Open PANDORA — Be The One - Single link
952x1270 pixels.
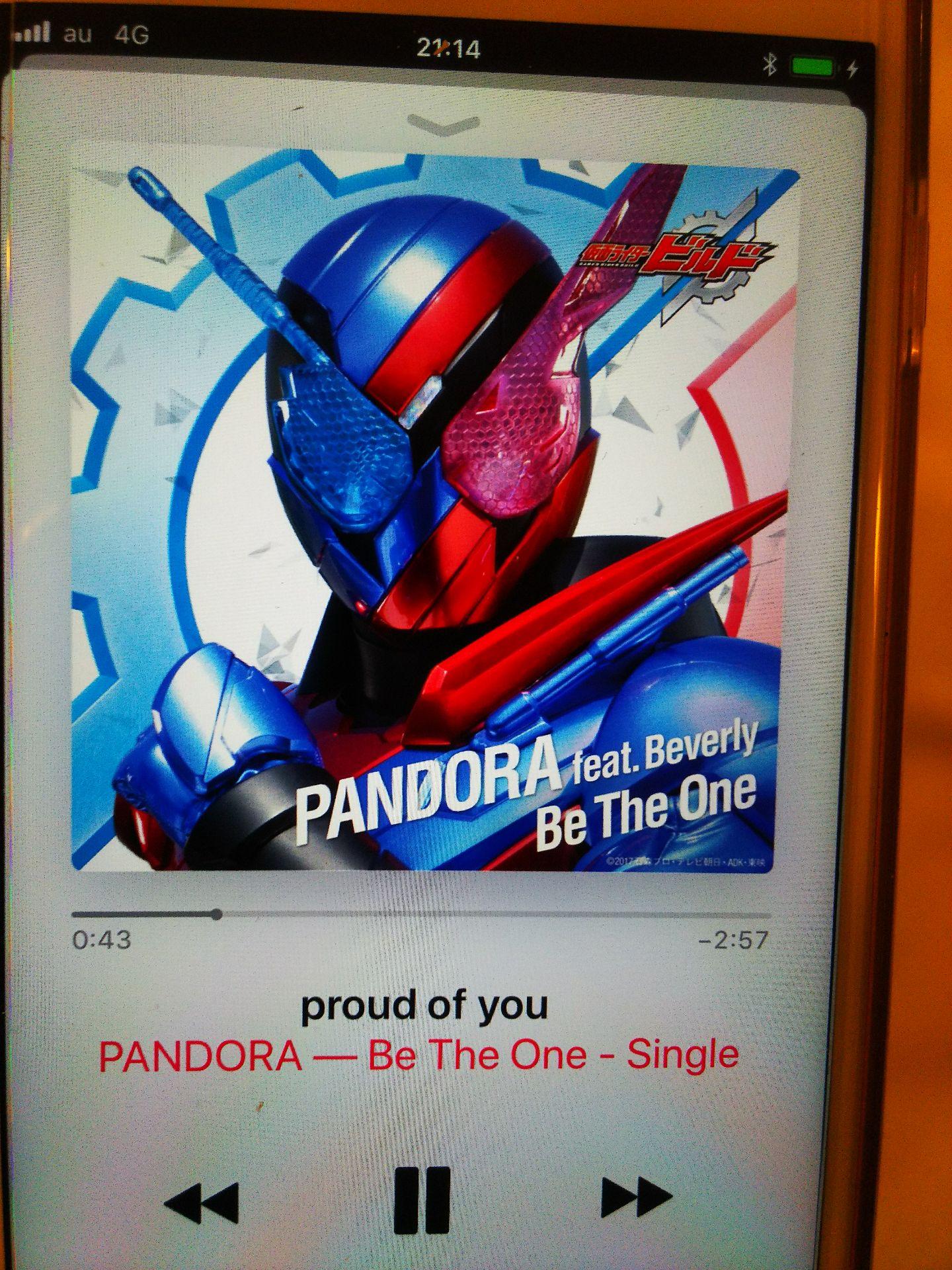pos(418,1056)
